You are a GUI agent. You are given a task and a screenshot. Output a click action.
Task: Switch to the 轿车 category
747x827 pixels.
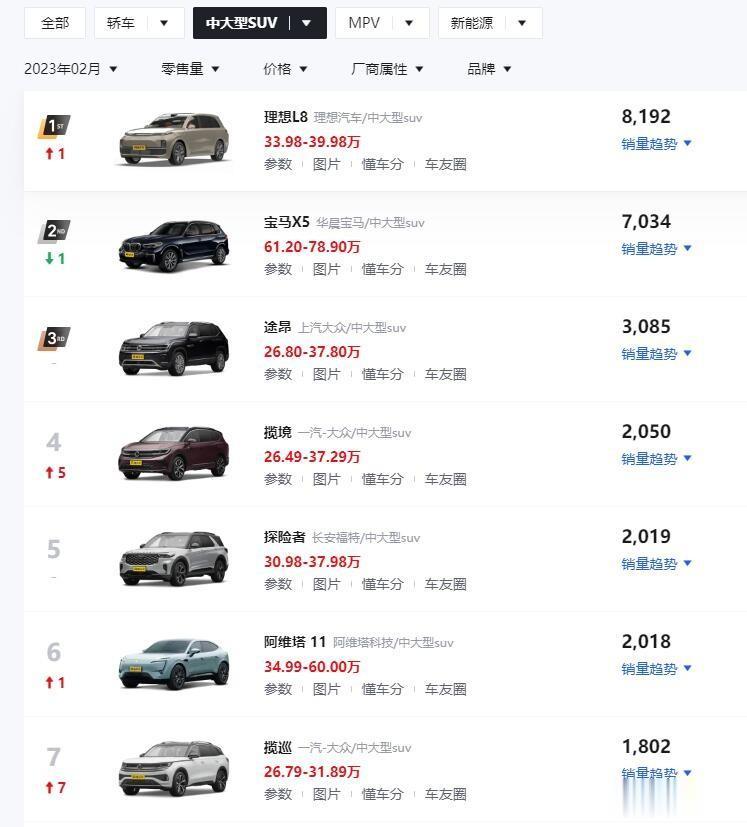pyautogui.click(x=139, y=23)
